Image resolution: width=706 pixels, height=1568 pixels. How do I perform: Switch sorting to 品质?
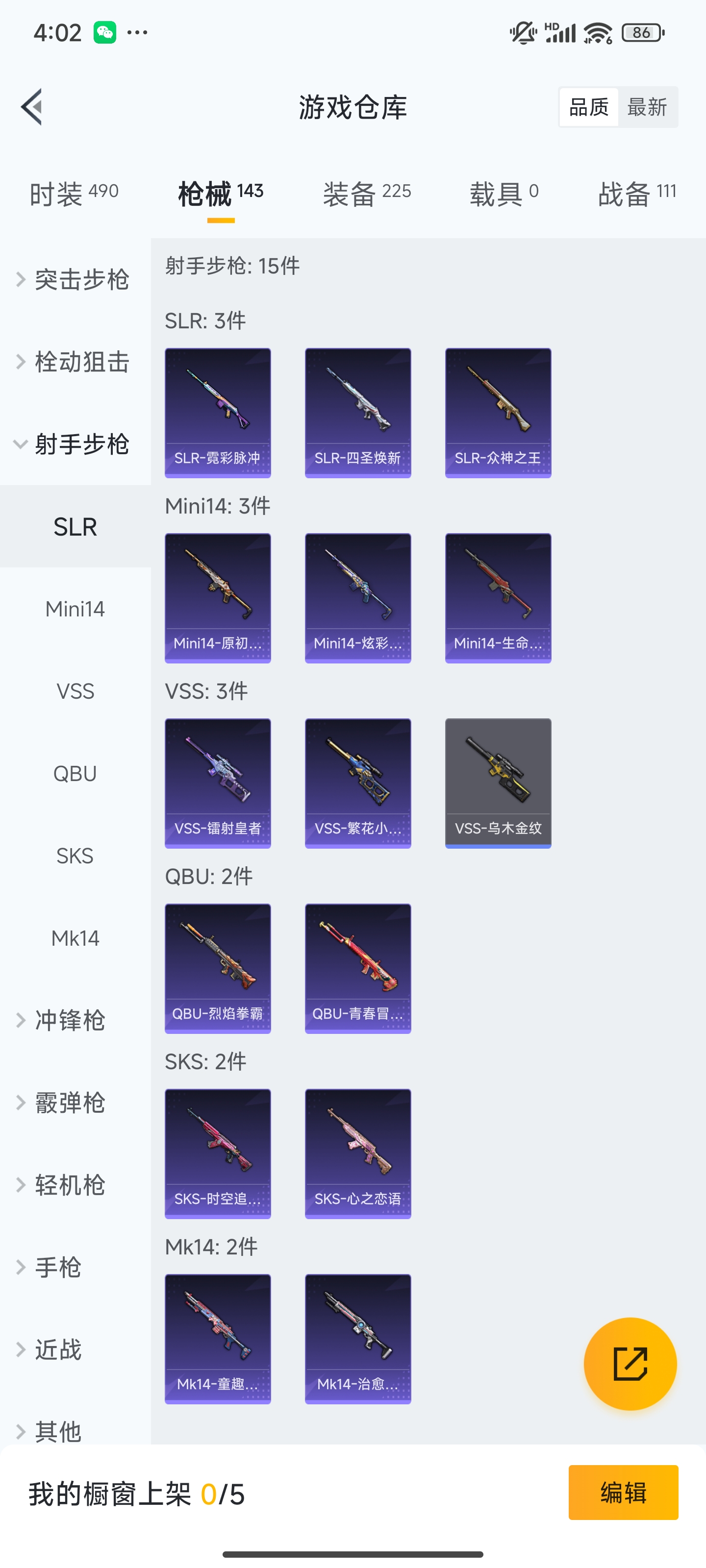pyautogui.click(x=587, y=106)
